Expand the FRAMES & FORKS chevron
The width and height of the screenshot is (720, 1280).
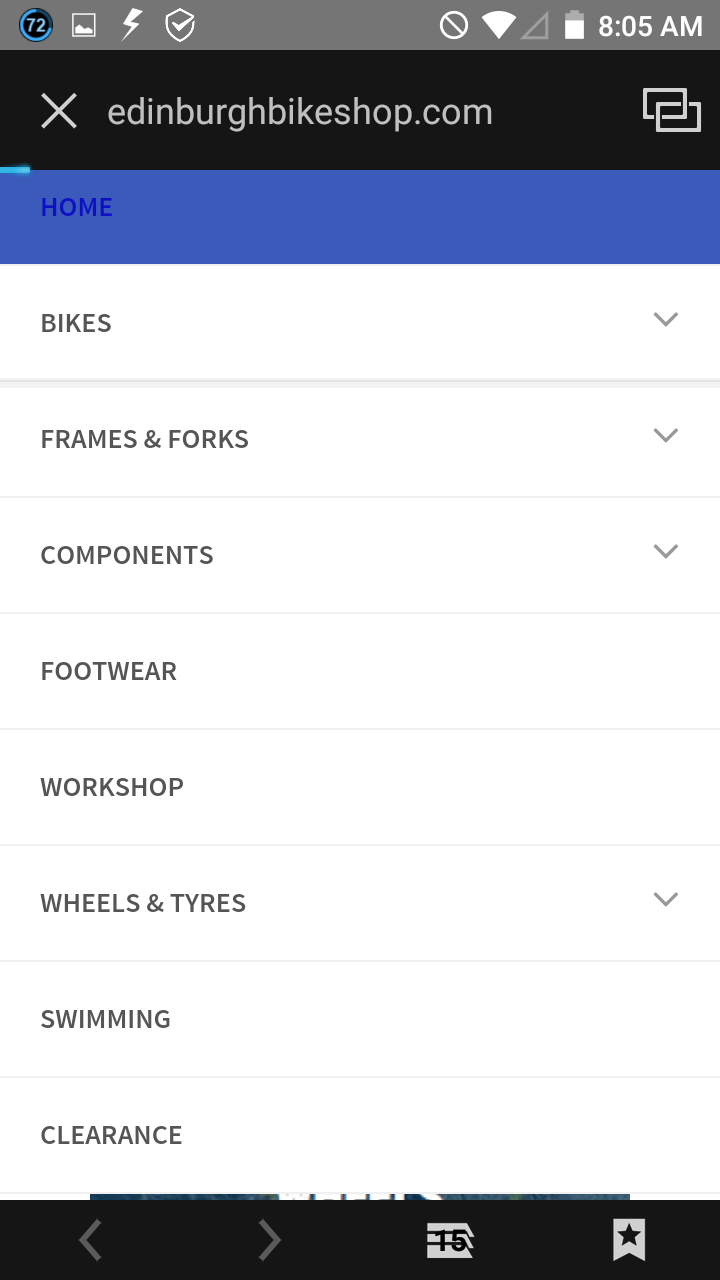[665, 436]
